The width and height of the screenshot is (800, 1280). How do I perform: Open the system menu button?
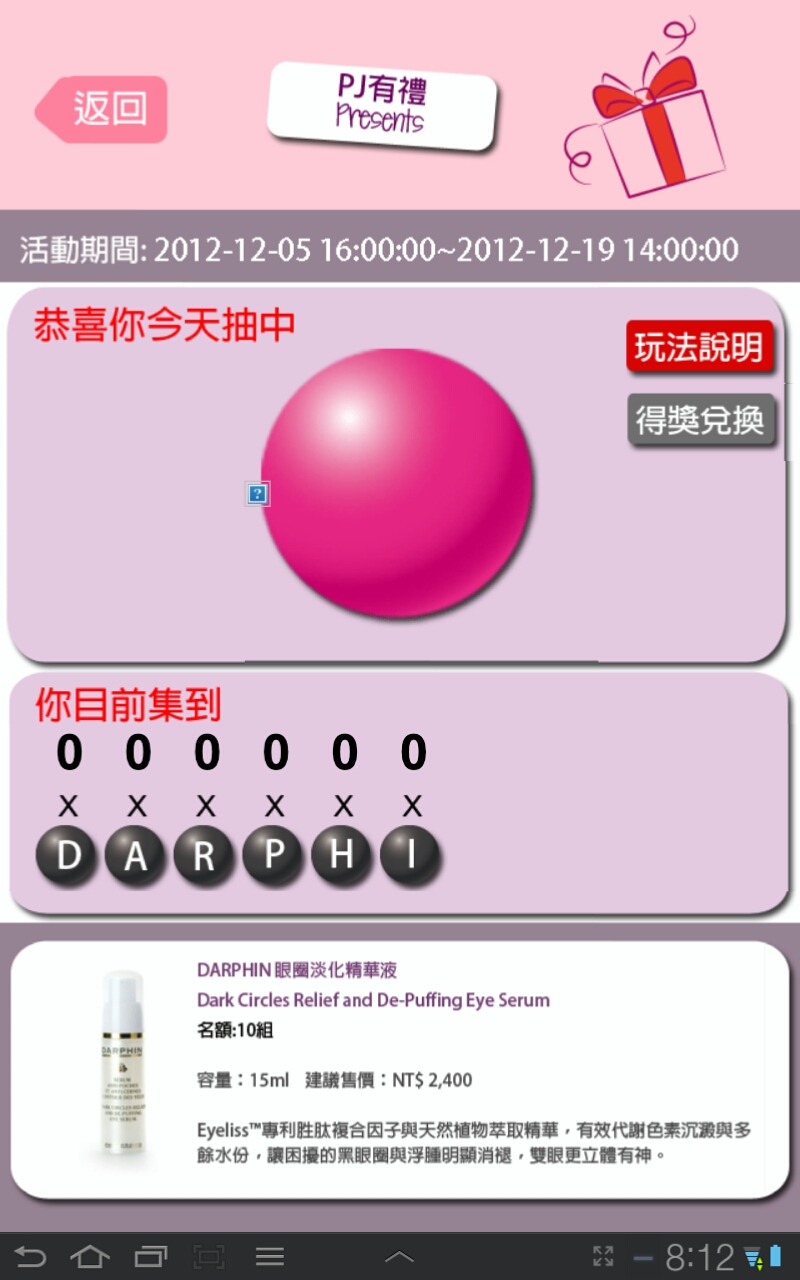click(x=270, y=1256)
